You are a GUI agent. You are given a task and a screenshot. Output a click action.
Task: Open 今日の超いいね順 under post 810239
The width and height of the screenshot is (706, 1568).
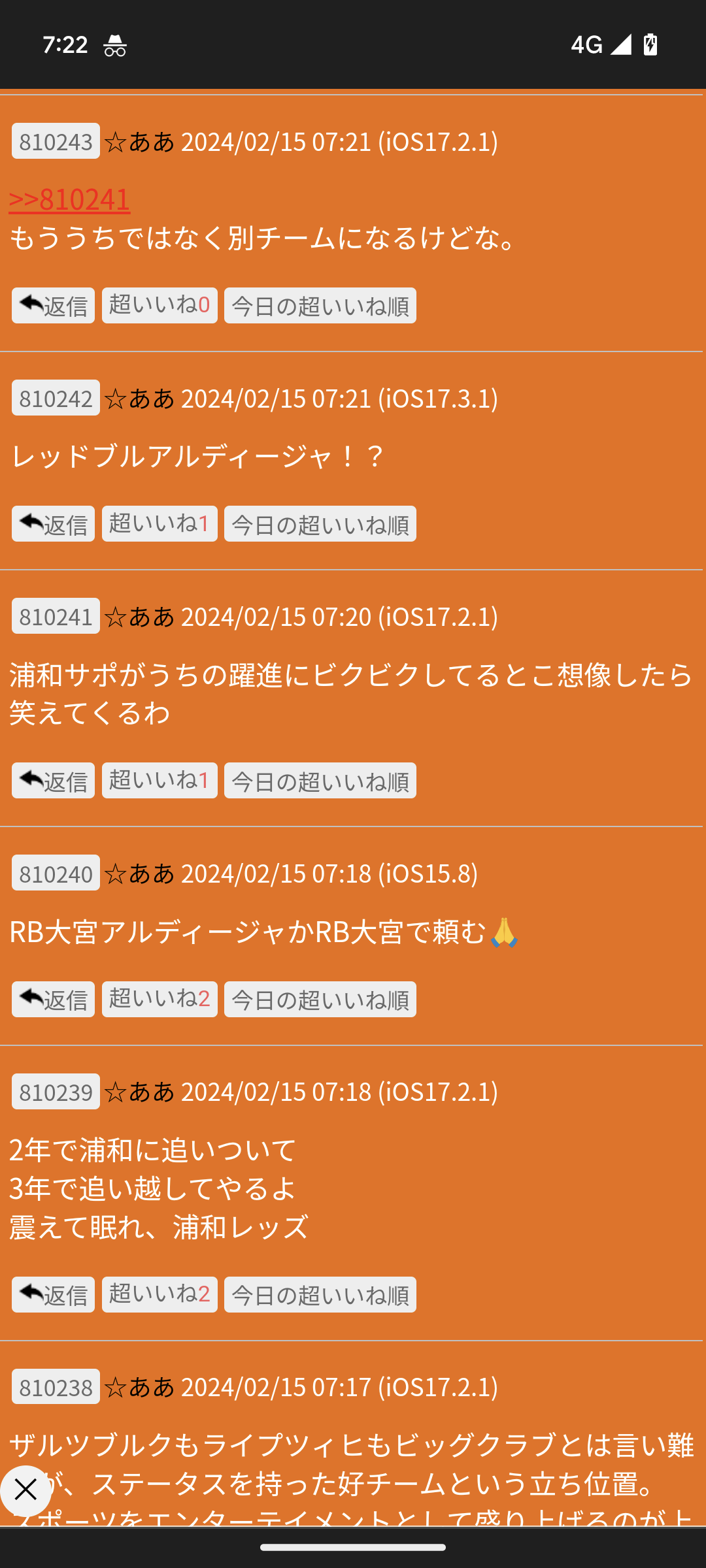pyautogui.click(x=320, y=1295)
